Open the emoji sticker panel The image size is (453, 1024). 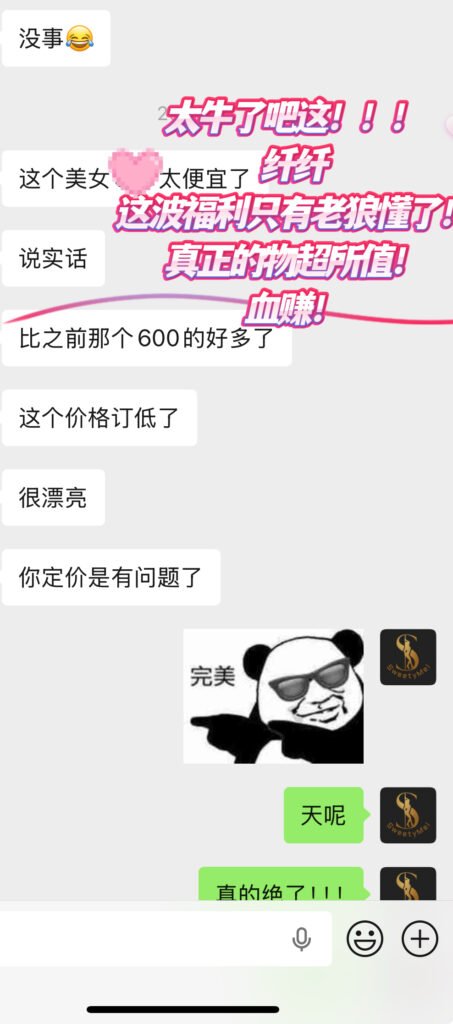coord(364,939)
